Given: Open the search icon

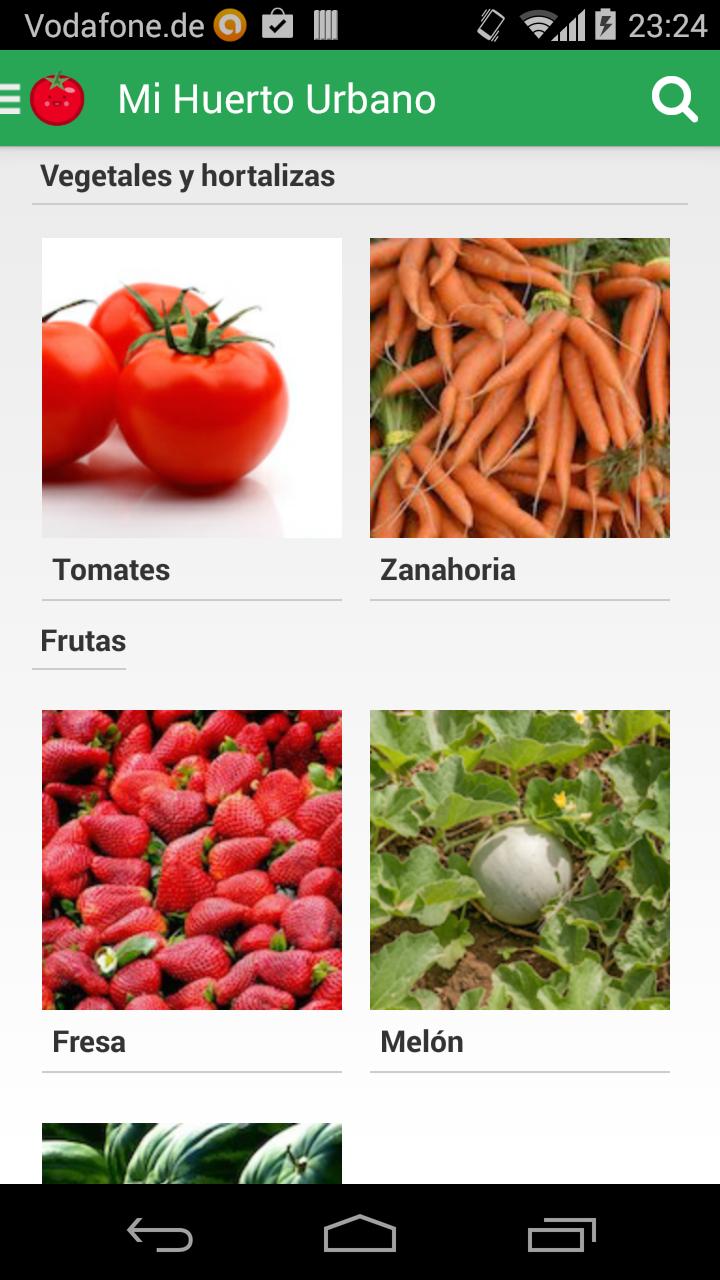Looking at the screenshot, I should click(x=674, y=99).
